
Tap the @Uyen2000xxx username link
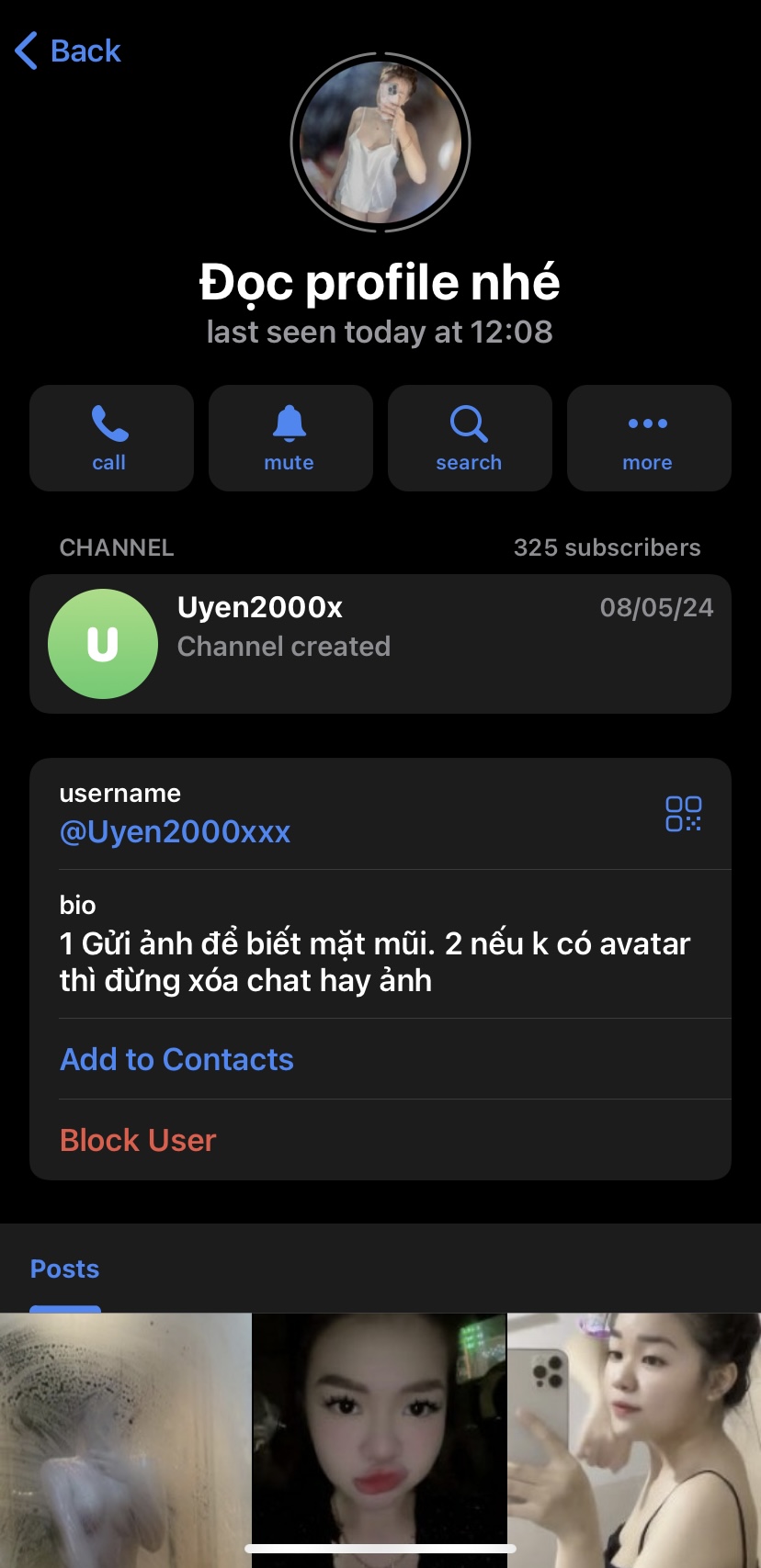[175, 832]
